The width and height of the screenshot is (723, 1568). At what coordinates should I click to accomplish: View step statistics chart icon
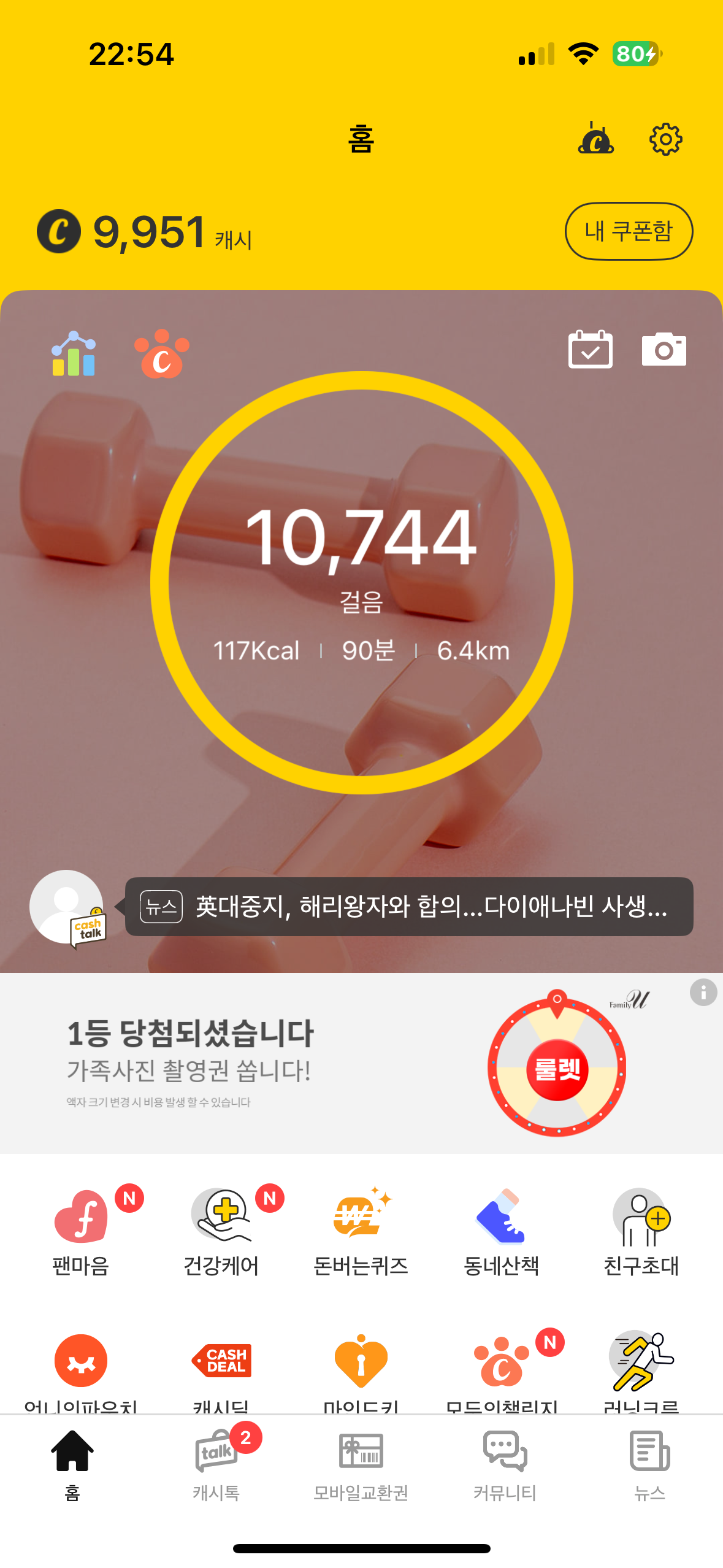coord(74,353)
